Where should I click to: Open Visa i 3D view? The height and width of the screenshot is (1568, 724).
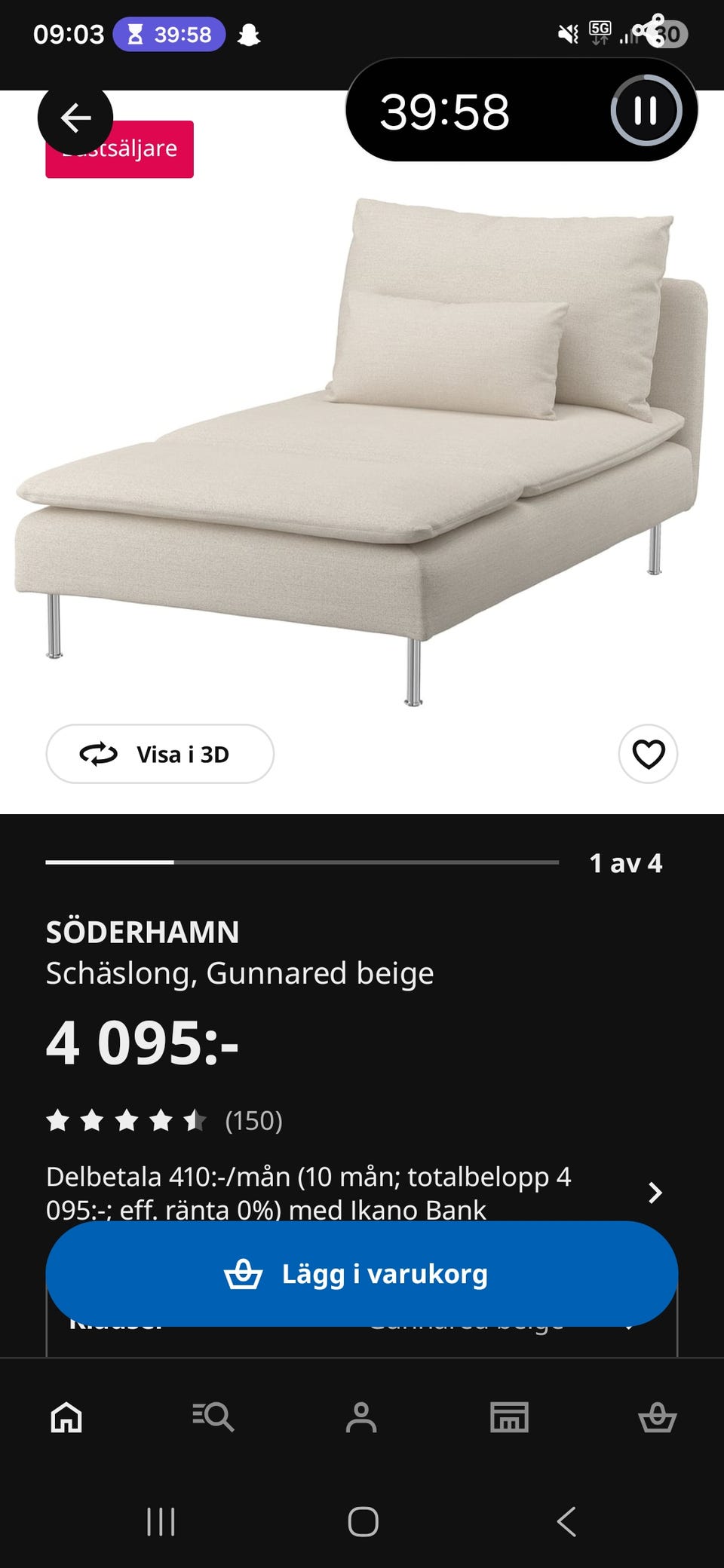160,754
